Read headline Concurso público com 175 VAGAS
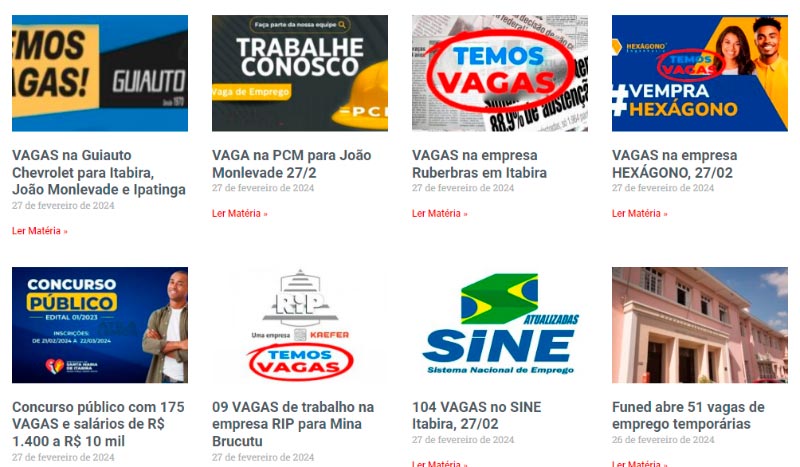 coord(98,424)
